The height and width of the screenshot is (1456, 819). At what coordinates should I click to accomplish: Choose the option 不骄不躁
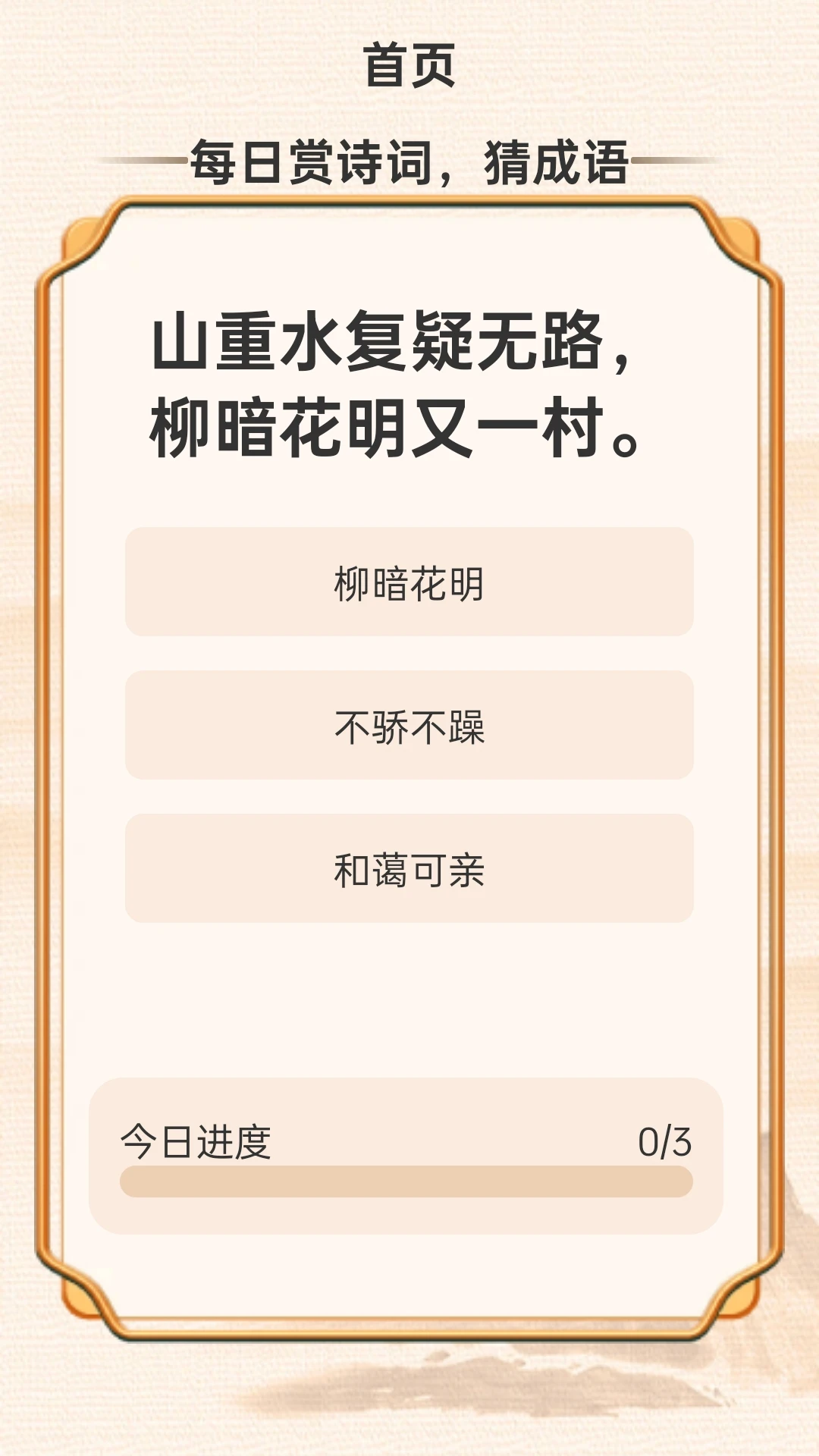coord(409,726)
